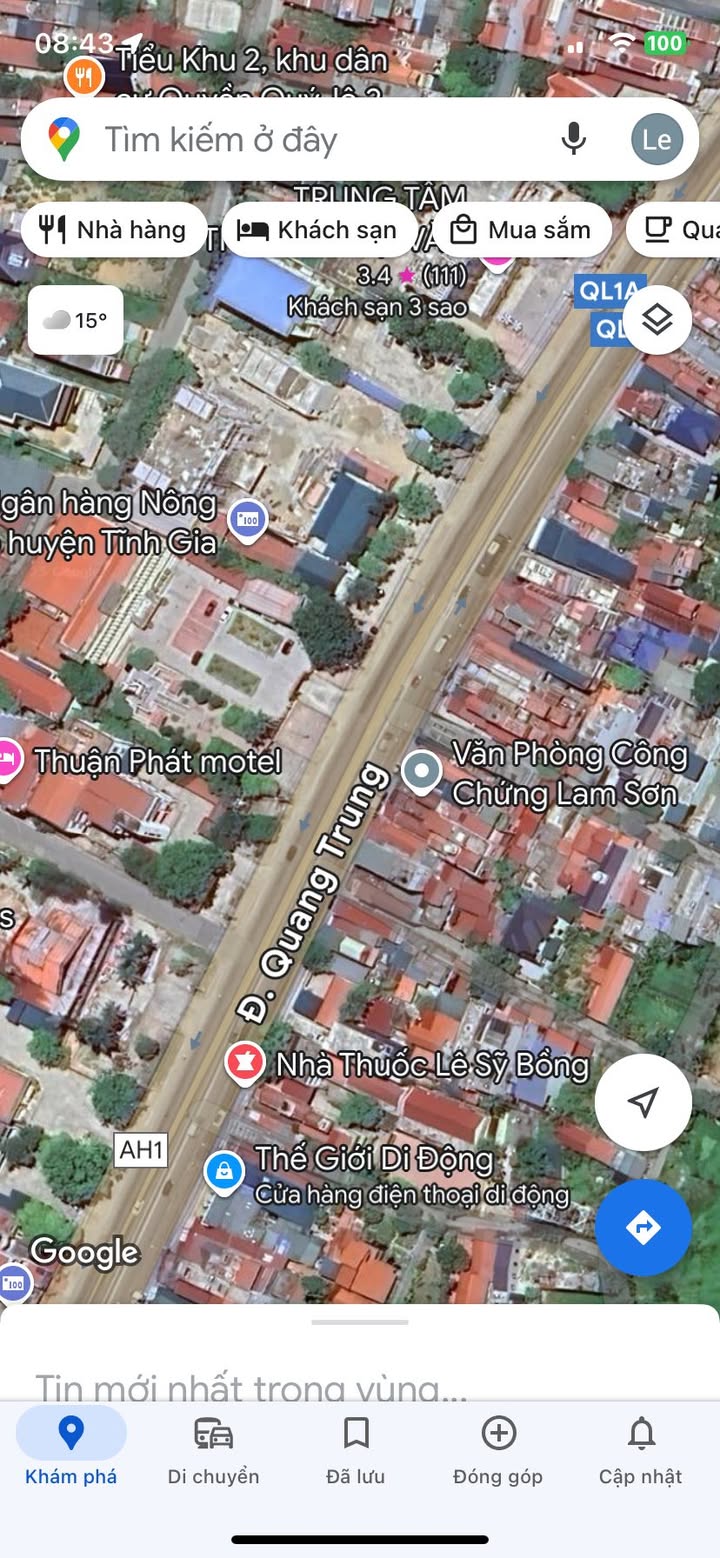Screen dimensions: 720x1558
Task: Open the 15° weather widget
Action: pyautogui.click(x=76, y=320)
